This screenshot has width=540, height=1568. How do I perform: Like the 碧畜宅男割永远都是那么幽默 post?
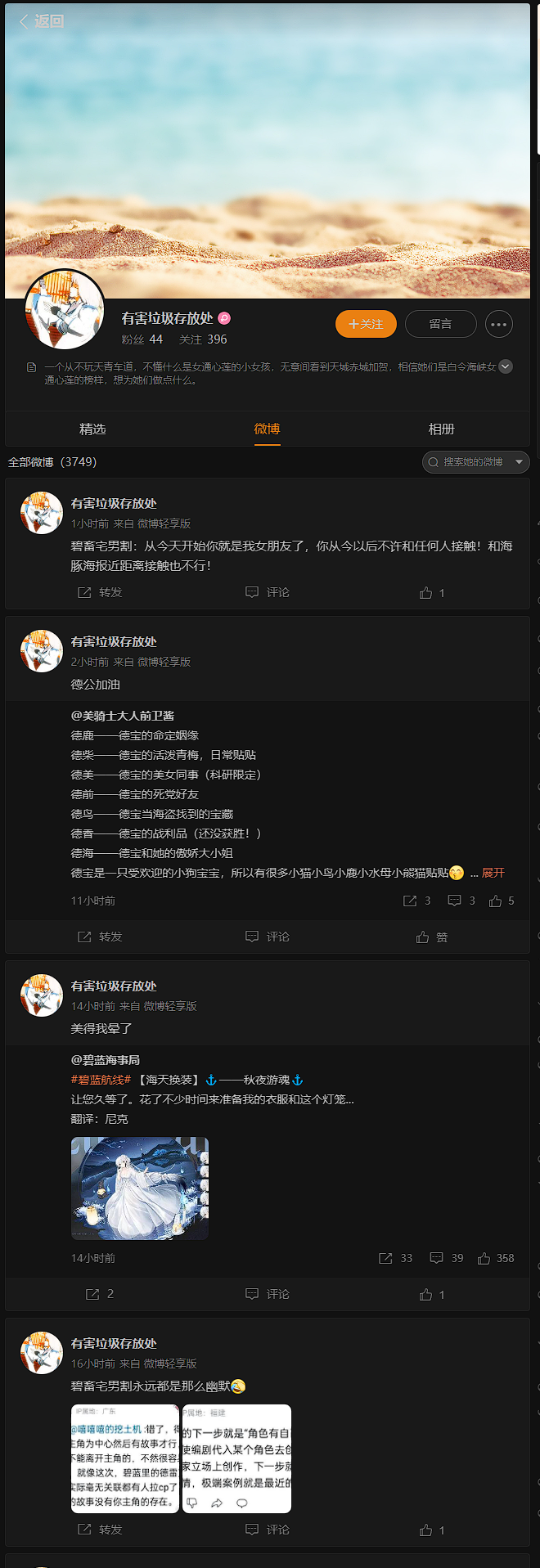(x=431, y=1530)
